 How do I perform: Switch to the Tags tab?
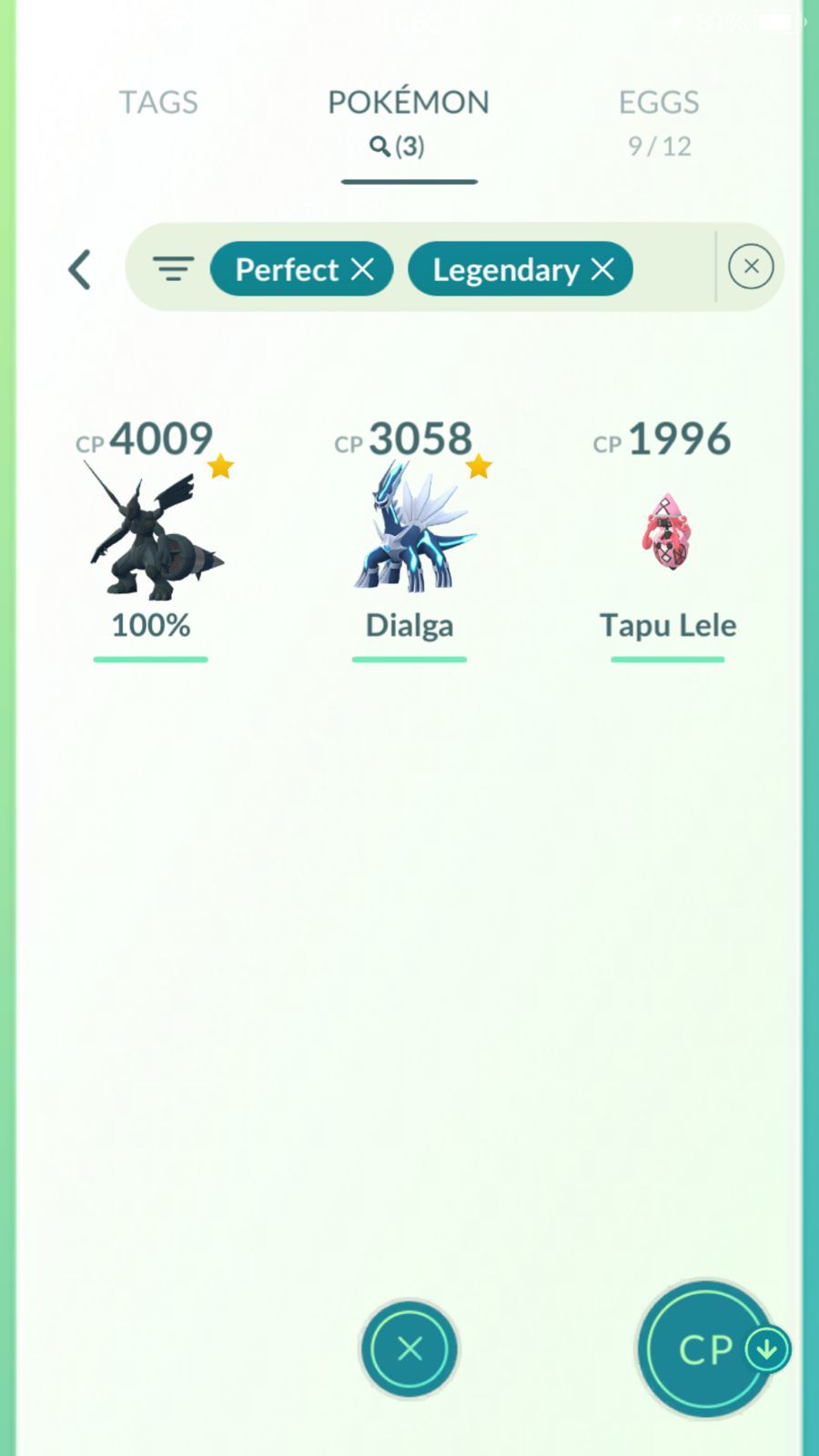[x=158, y=103]
